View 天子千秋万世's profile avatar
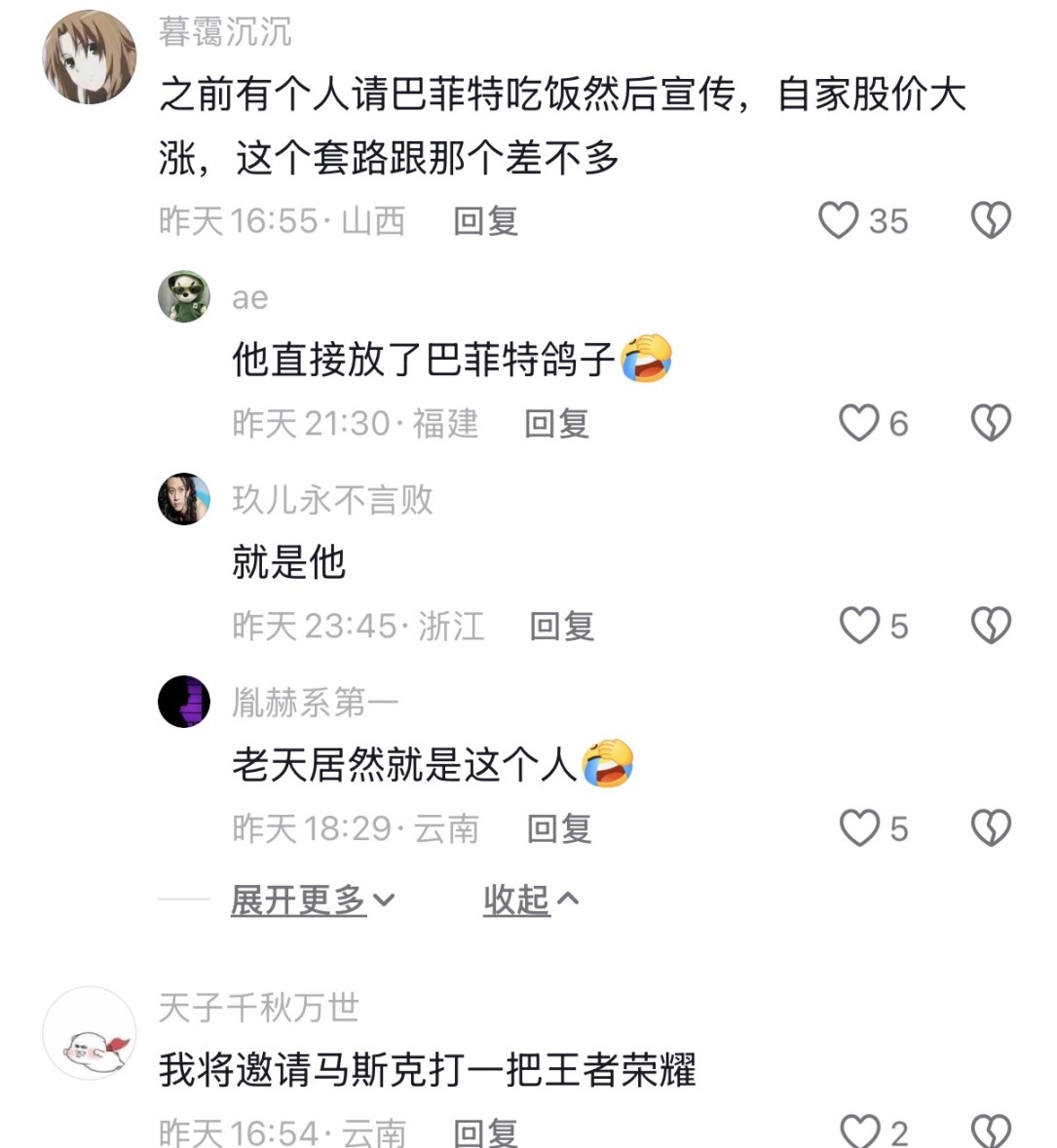The image size is (1057, 1148). tap(89, 1033)
